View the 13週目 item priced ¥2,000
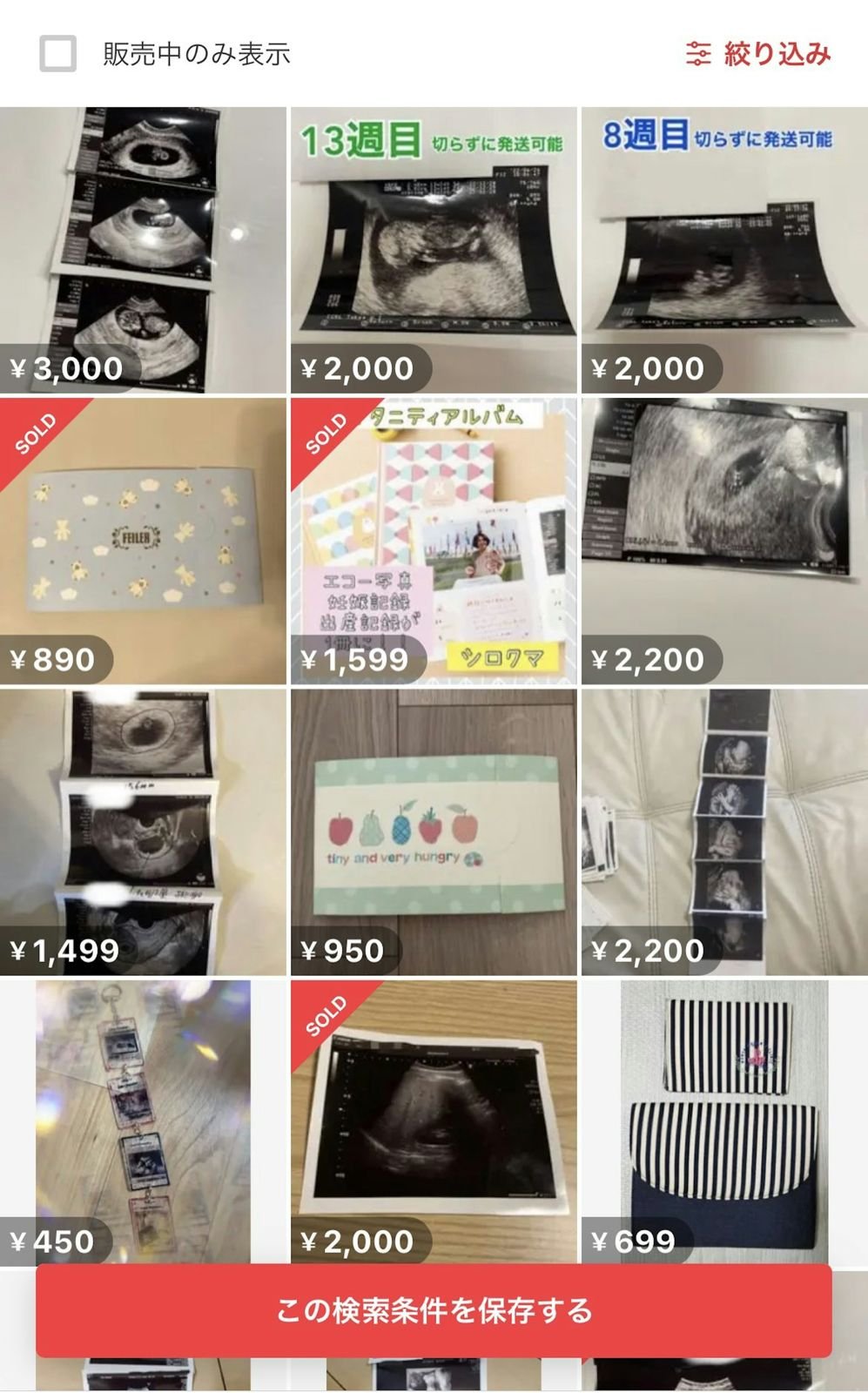Viewport: 868px width, 1393px height. coord(434,250)
